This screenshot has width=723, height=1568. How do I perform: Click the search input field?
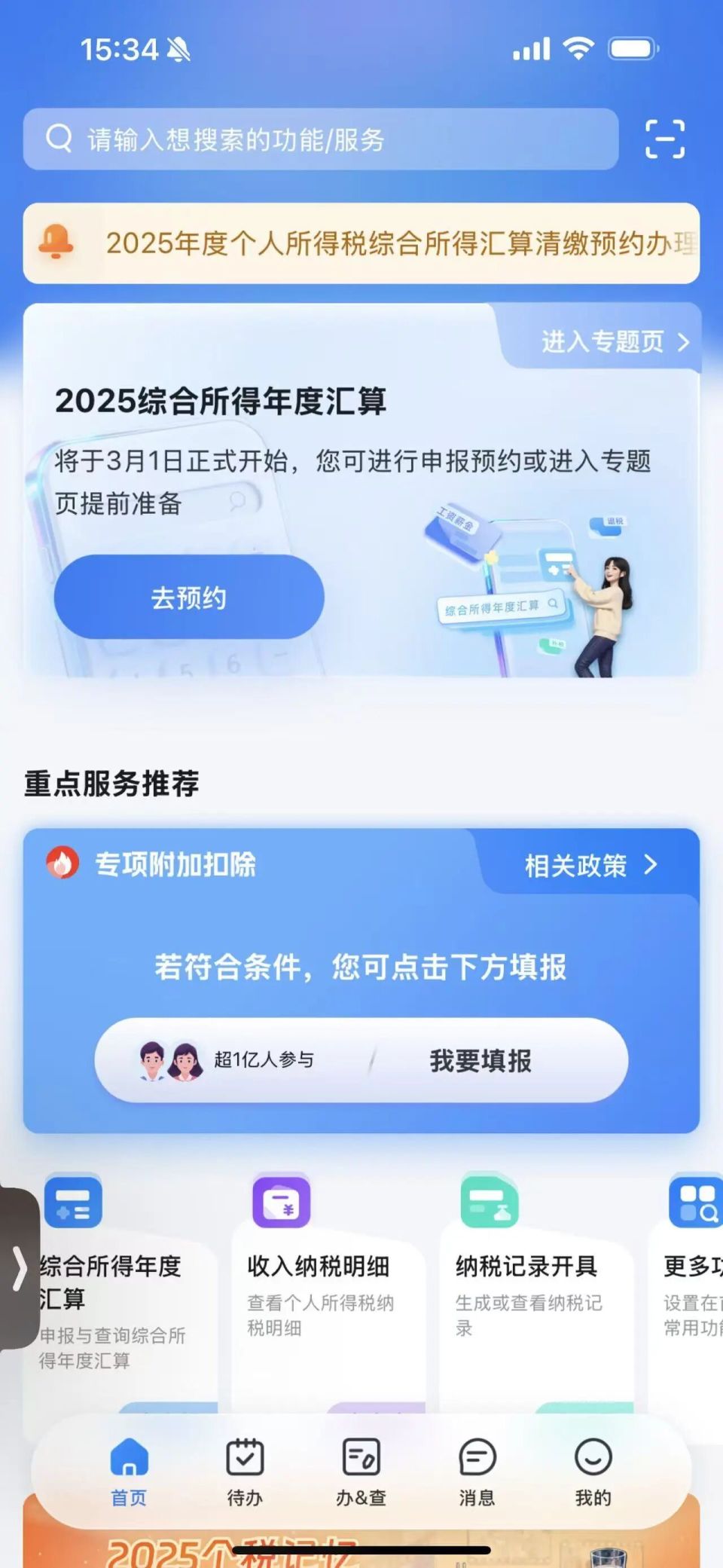click(301, 139)
